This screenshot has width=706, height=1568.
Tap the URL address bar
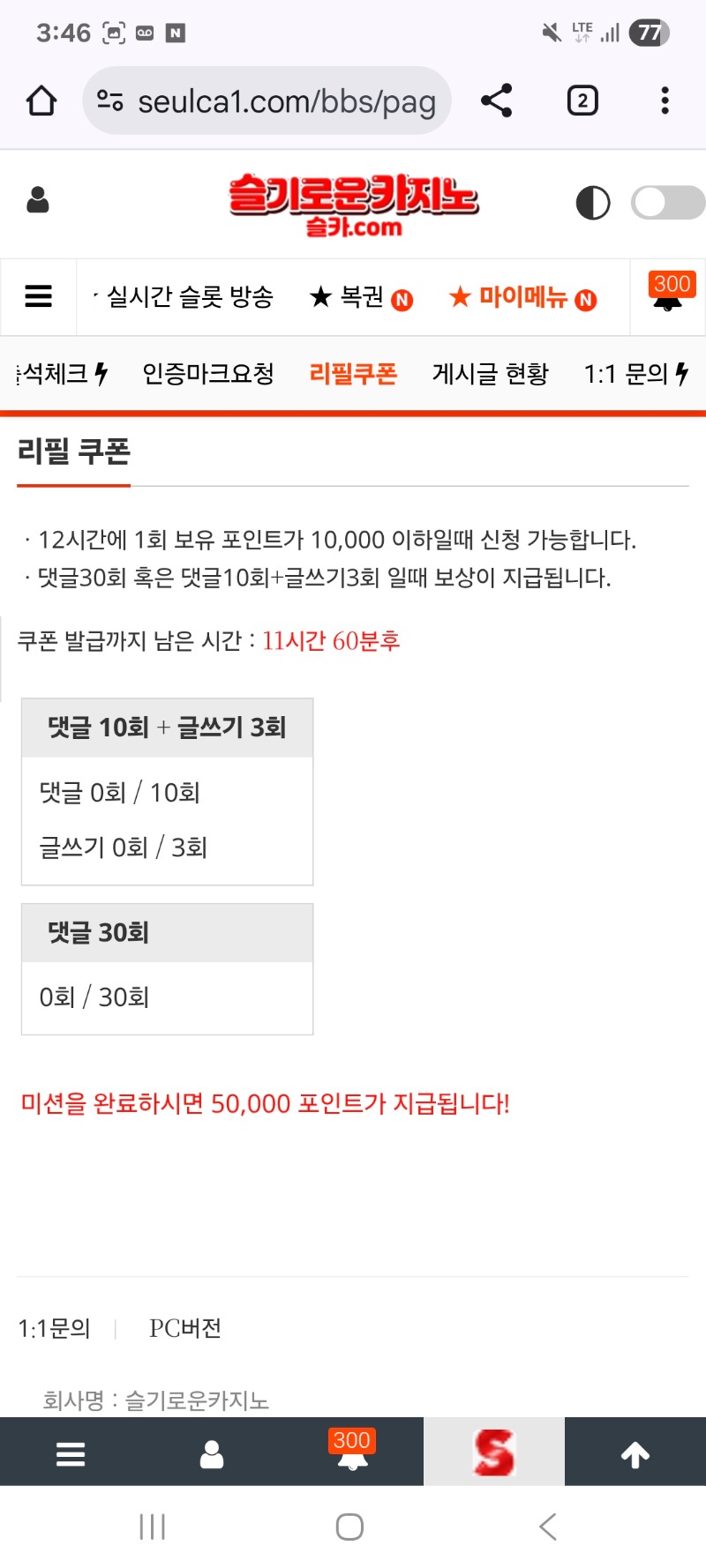[x=267, y=101]
